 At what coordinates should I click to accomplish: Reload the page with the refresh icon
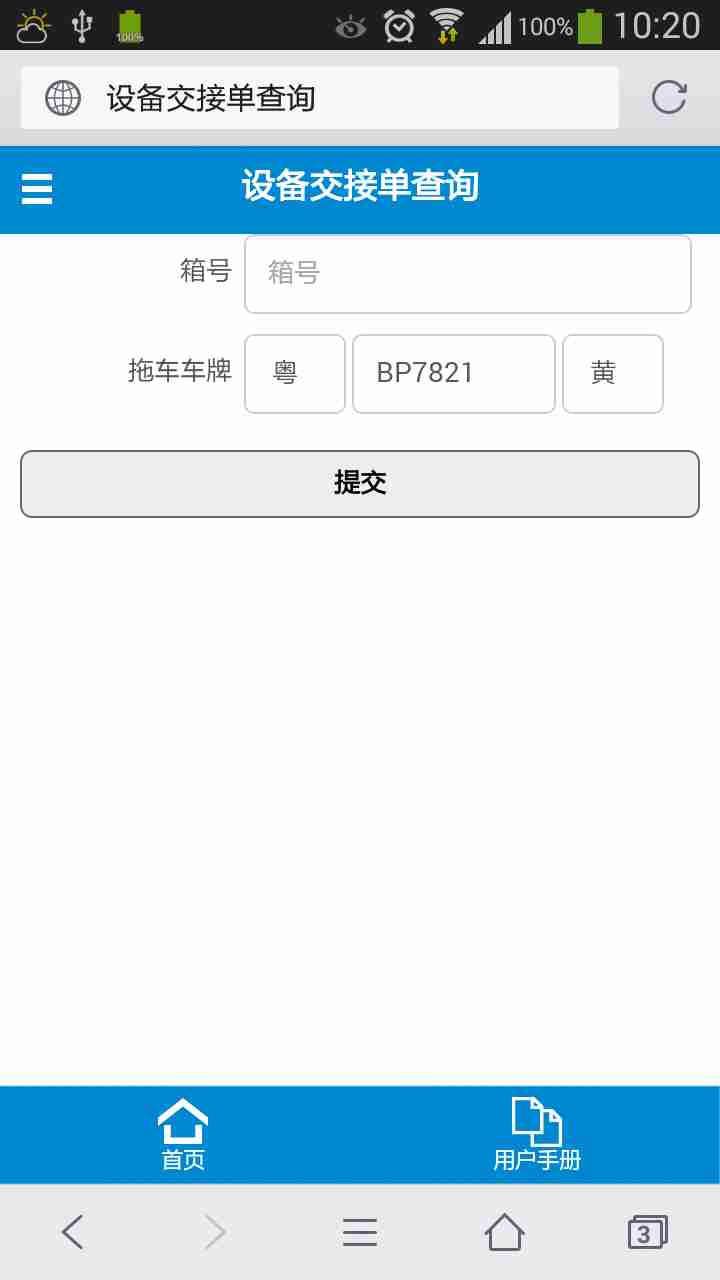click(669, 97)
